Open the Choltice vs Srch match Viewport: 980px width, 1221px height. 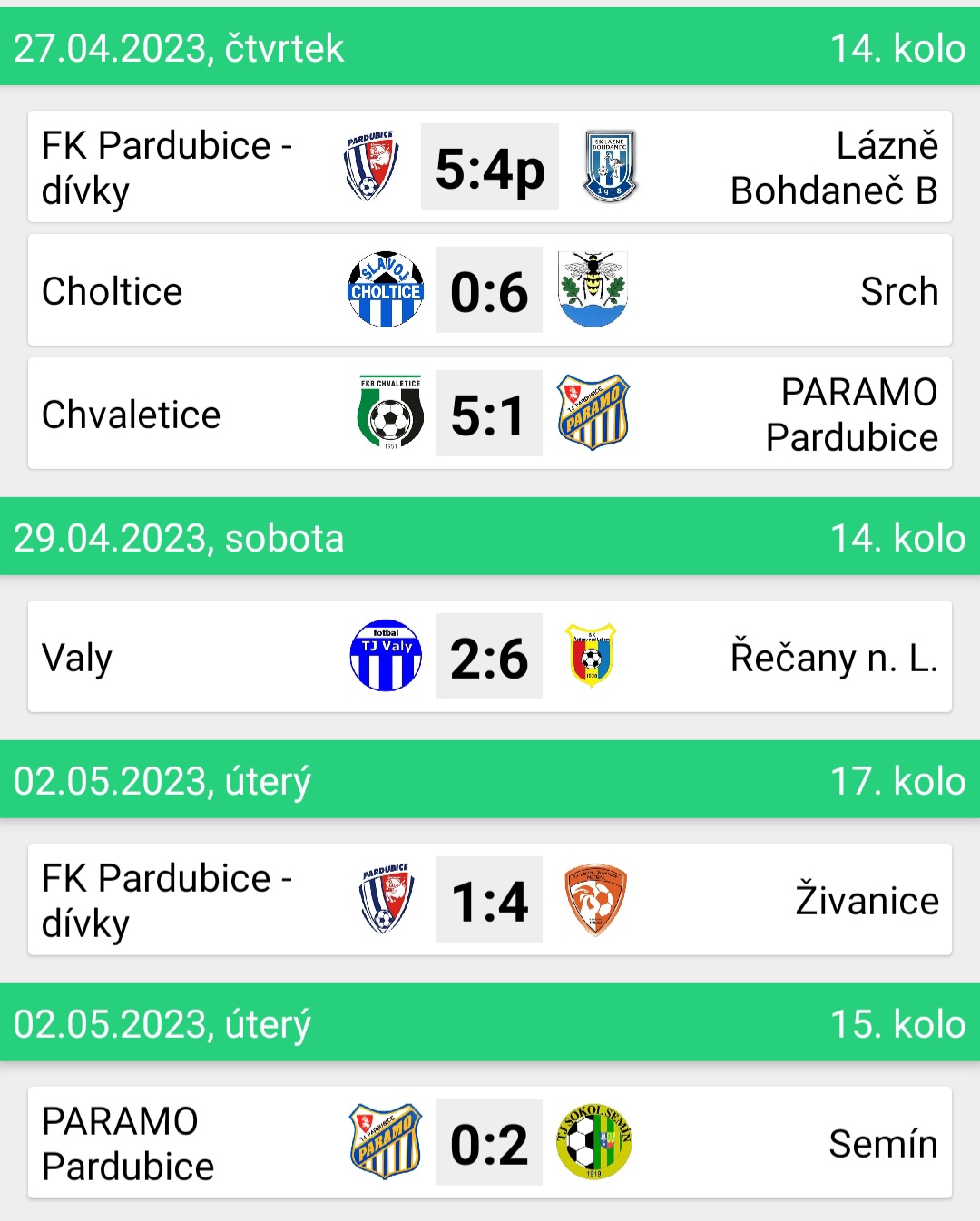tap(490, 290)
